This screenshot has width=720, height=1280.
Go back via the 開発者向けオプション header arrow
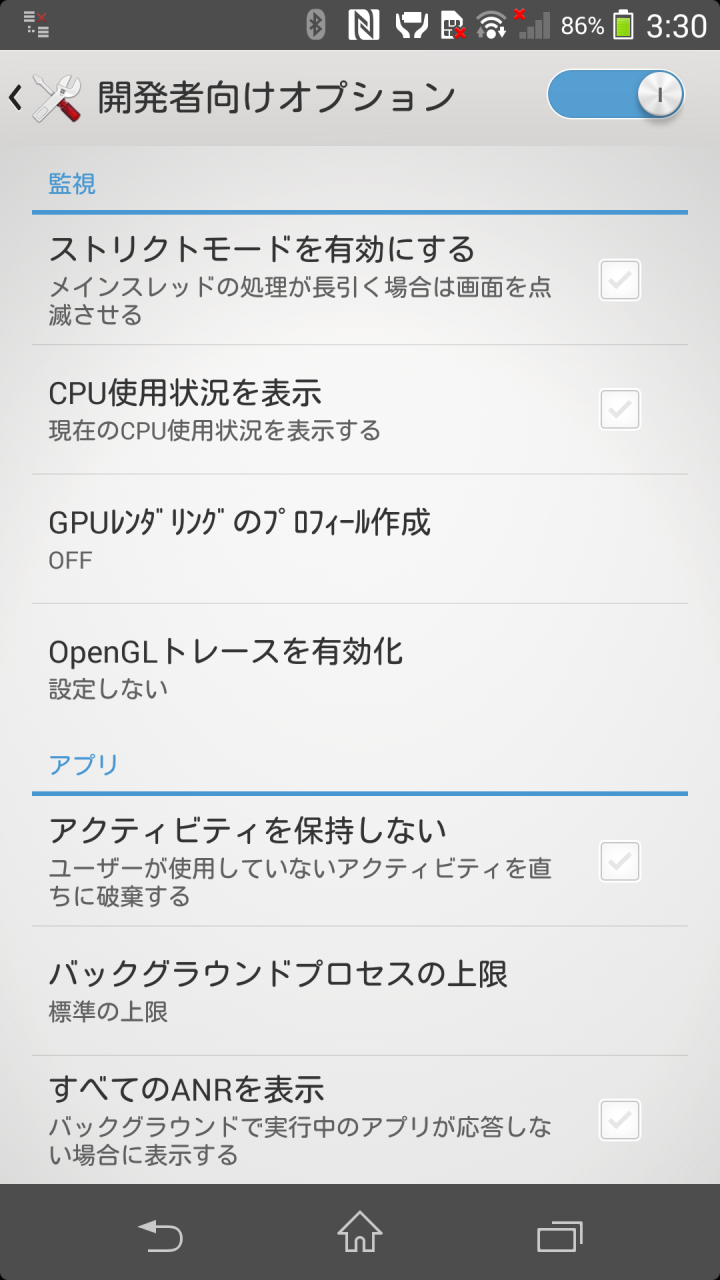(x=16, y=97)
